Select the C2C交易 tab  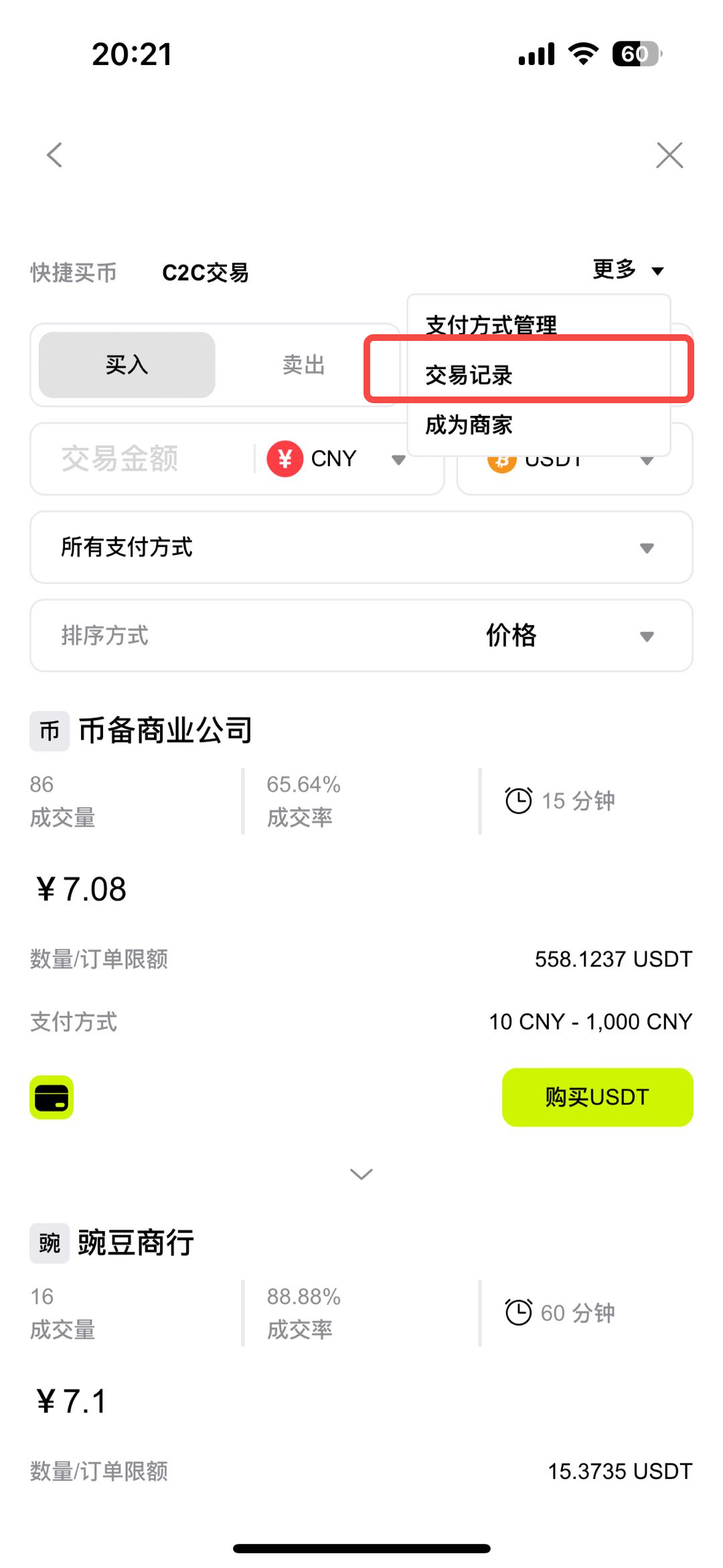tap(205, 273)
